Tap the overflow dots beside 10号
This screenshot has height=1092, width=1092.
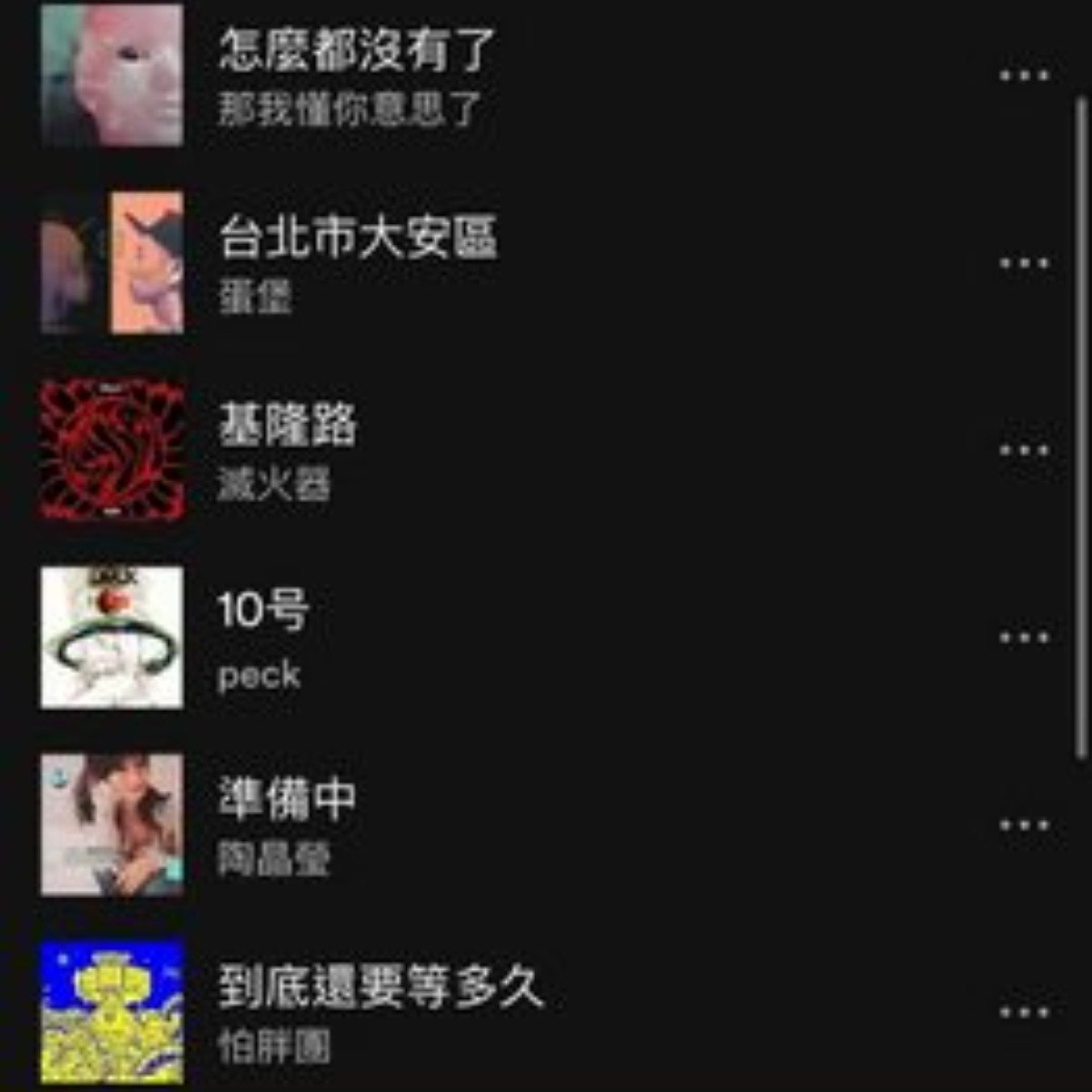tap(1025, 638)
